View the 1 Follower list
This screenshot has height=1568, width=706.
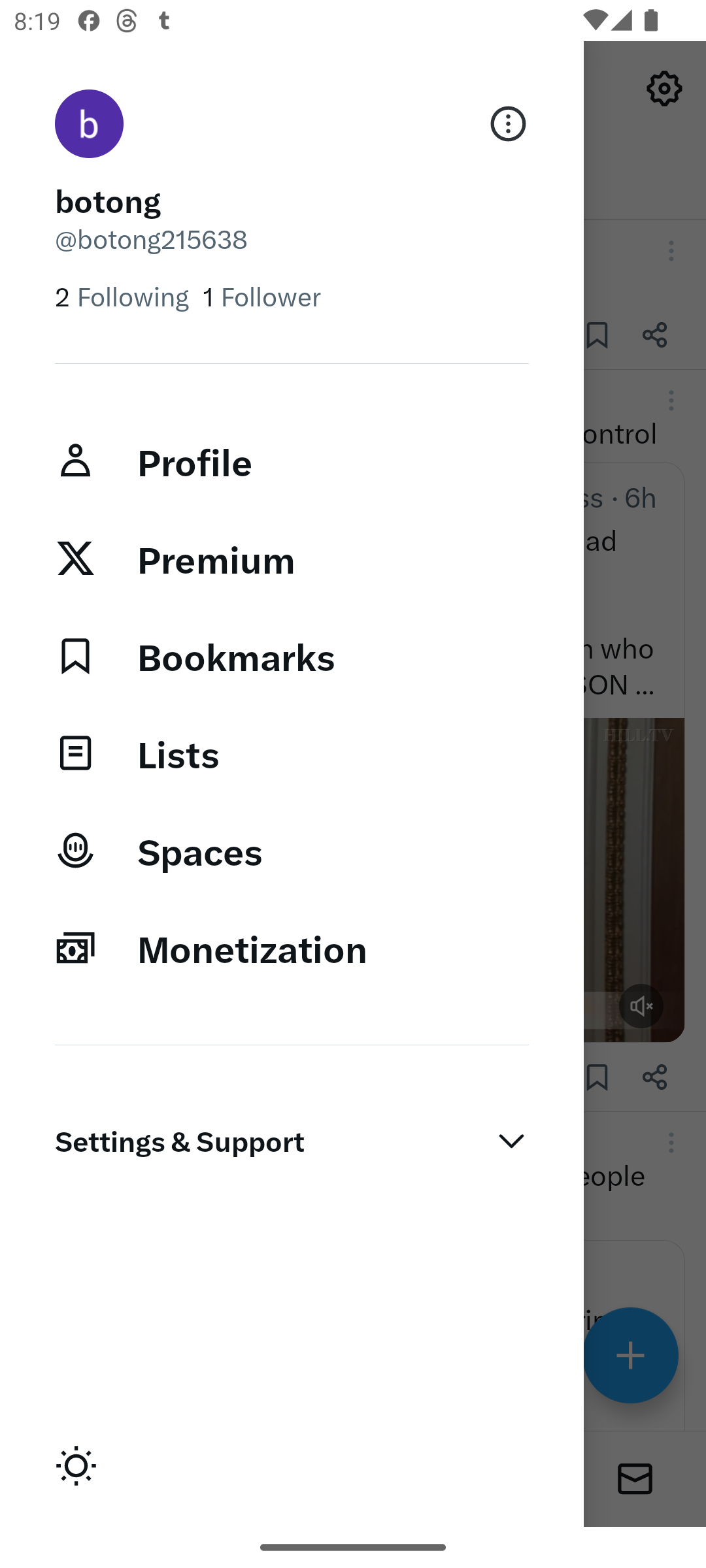pyautogui.click(x=261, y=297)
